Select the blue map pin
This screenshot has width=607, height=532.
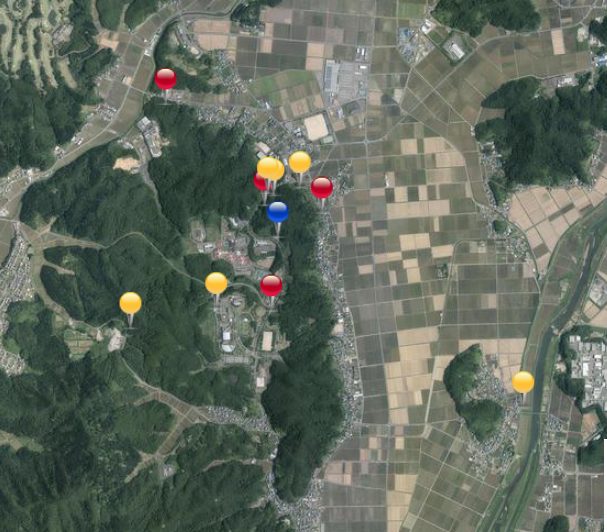tap(278, 211)
